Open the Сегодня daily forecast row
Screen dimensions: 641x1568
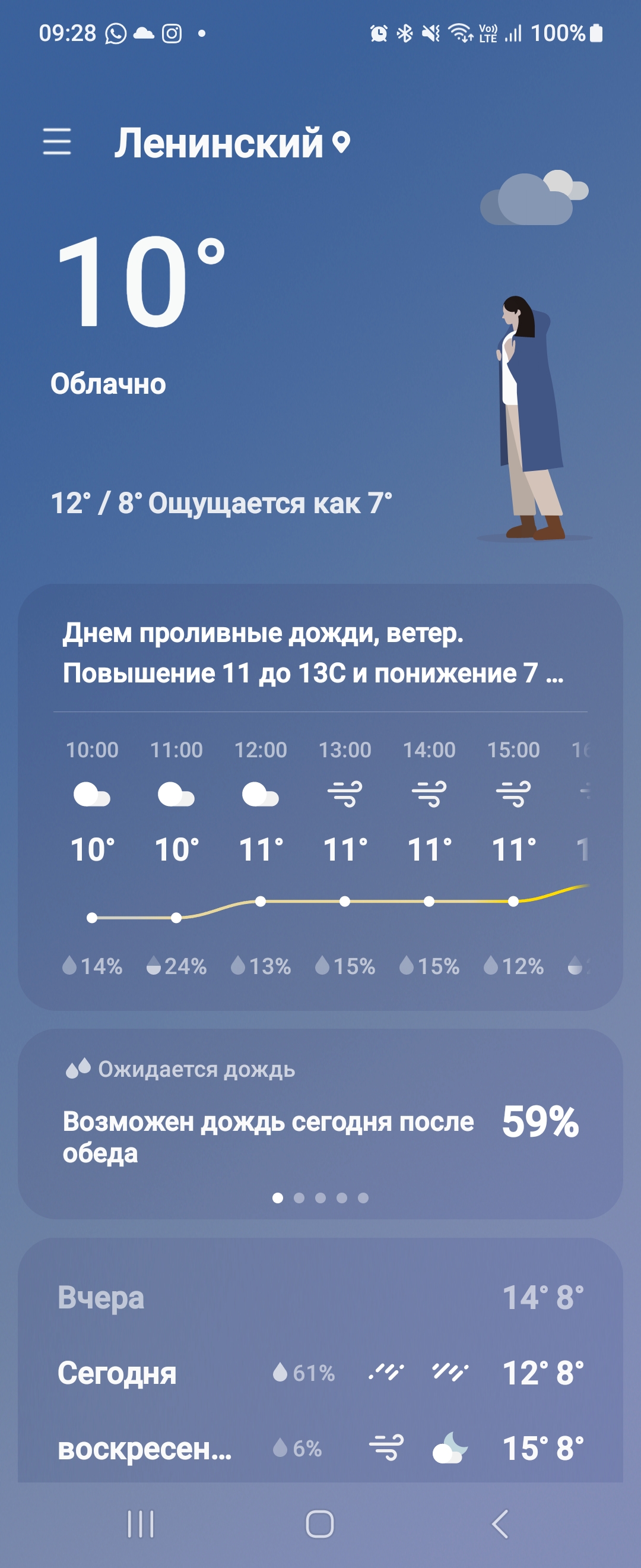pos(320,1373)
